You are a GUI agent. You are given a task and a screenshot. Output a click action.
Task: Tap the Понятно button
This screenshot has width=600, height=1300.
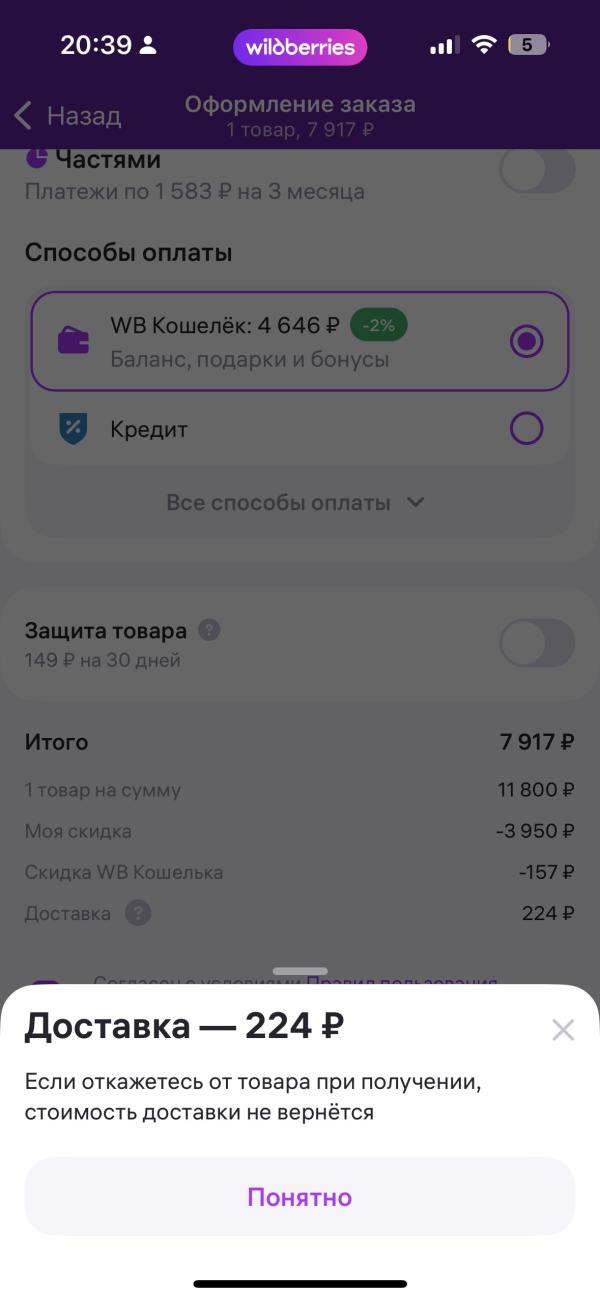coord(300,1197)
